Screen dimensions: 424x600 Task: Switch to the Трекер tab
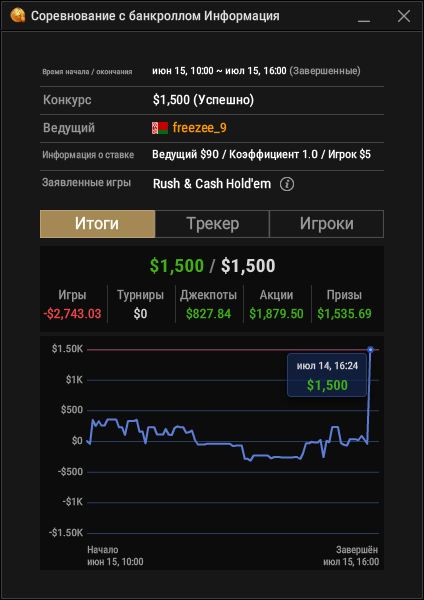tap(212, 224)
